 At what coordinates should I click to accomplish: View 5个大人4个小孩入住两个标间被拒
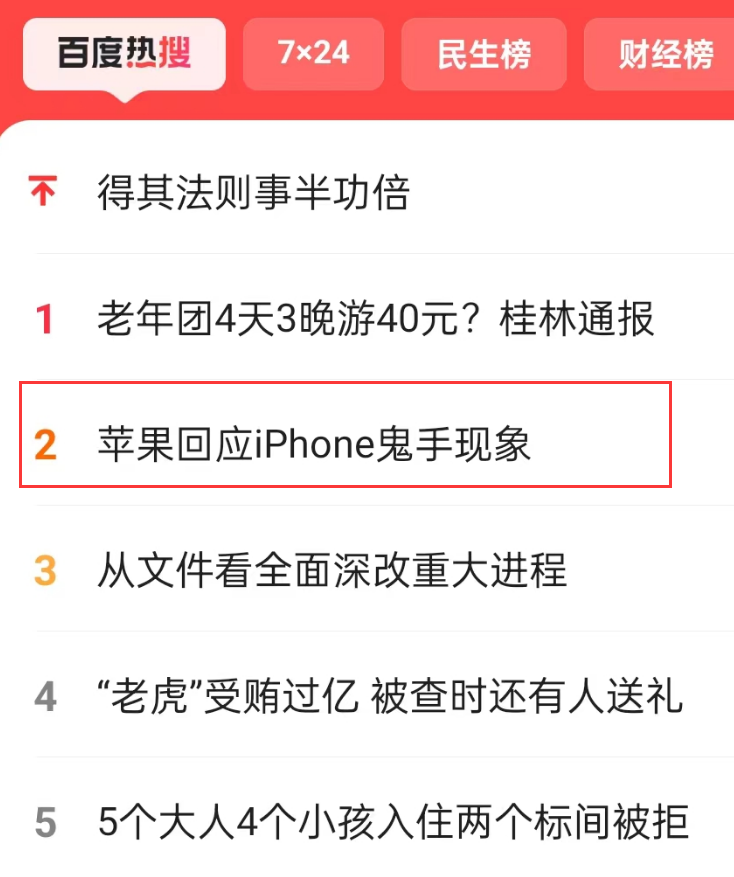(394, 823)
